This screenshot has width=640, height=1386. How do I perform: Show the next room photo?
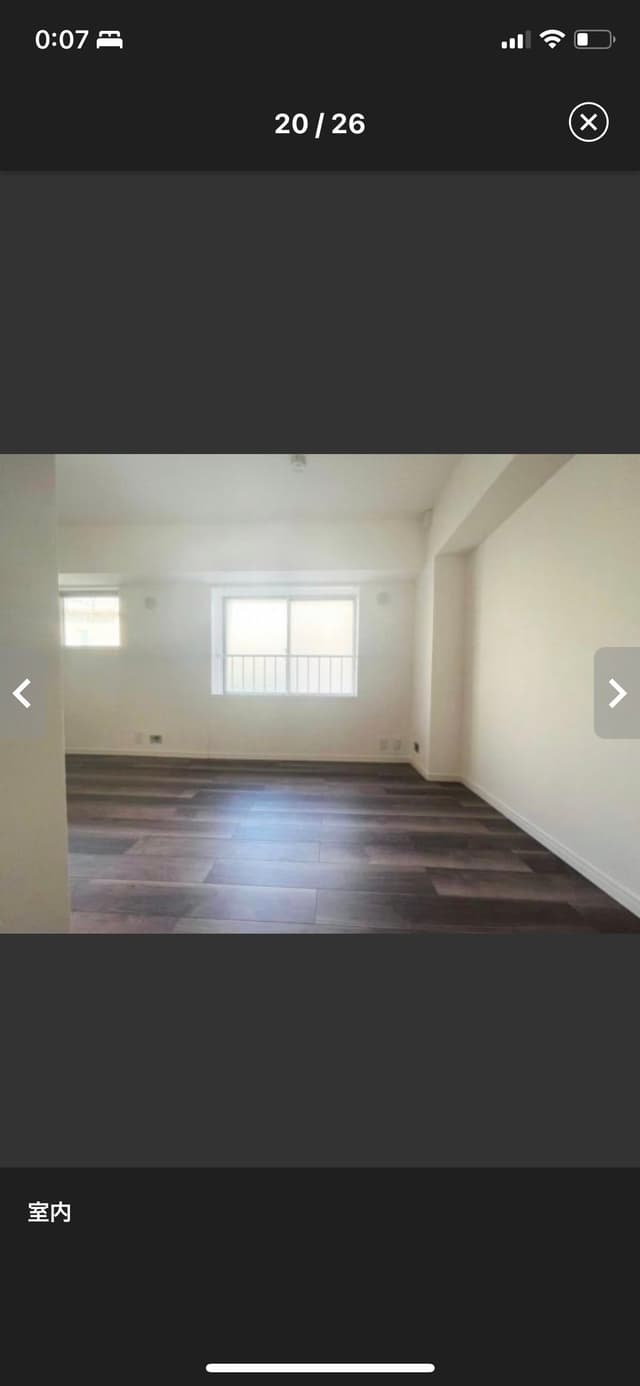[x=617, y=693]
